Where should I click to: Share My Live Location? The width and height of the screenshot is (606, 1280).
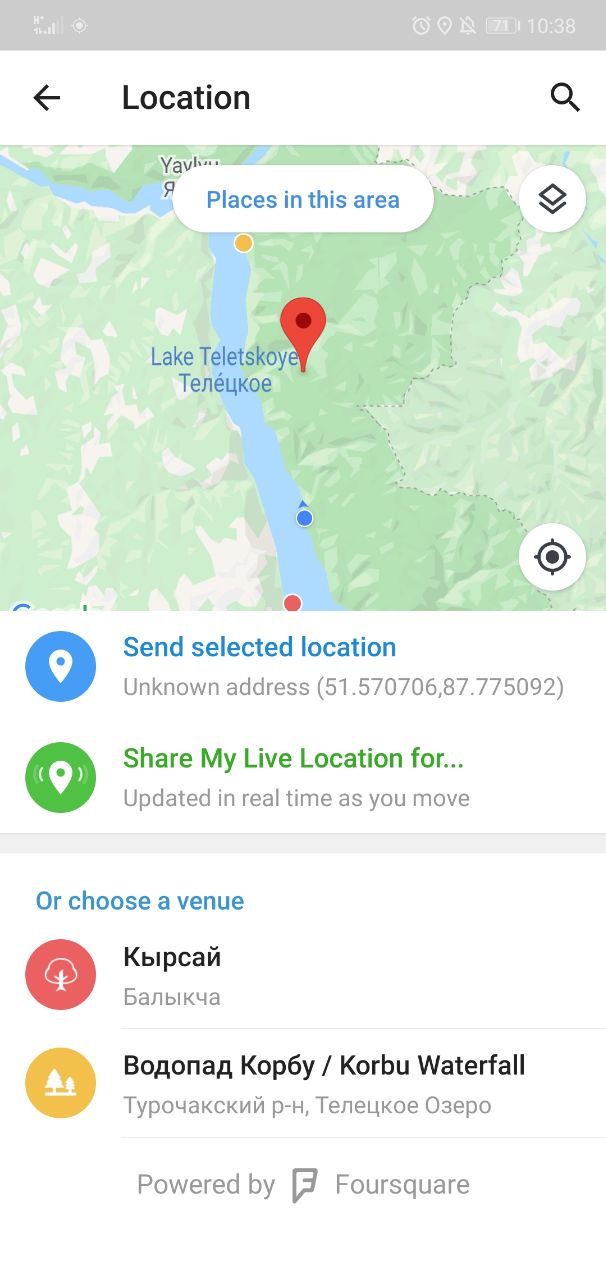click(303, 777)
